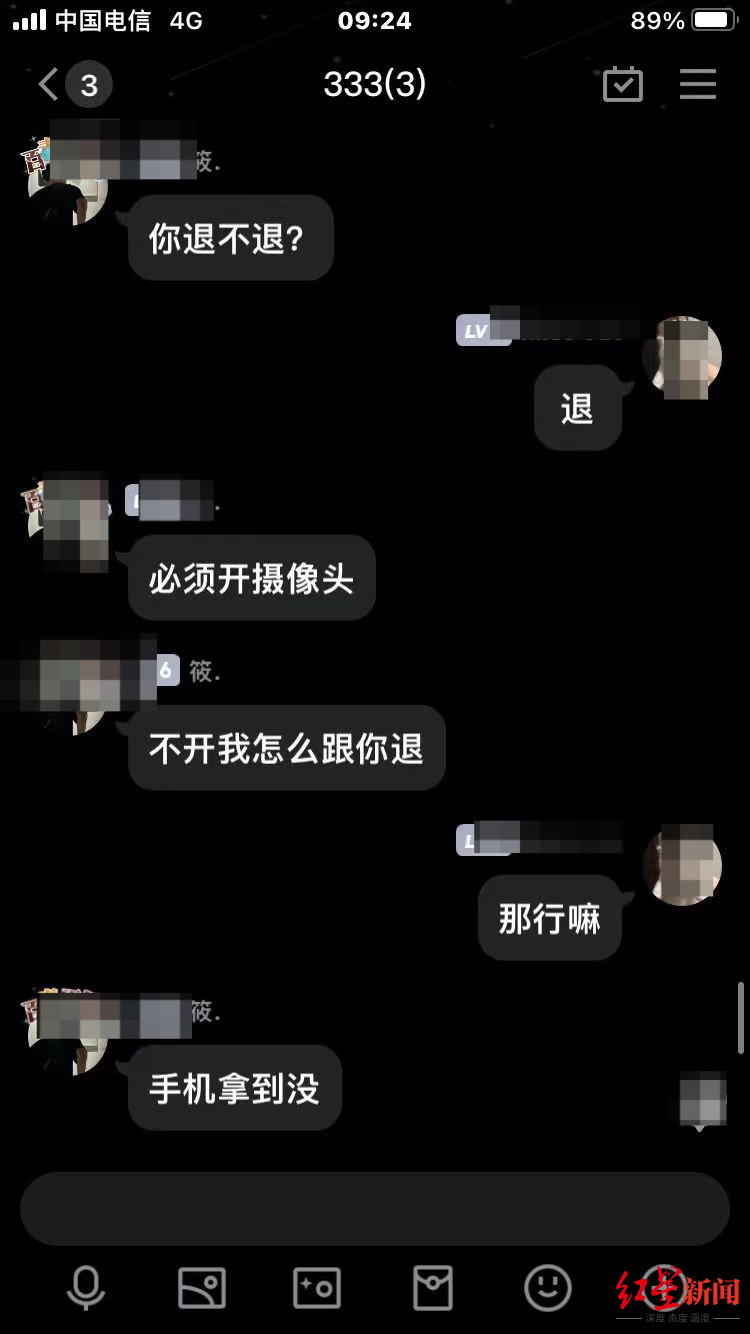Send a red packet

tap(432, 1287)
